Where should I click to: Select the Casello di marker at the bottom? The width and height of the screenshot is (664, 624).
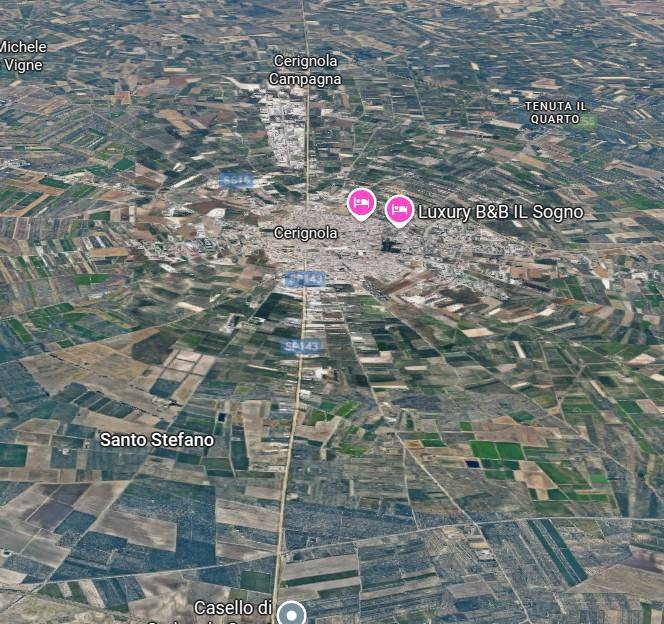pos(291,612)
